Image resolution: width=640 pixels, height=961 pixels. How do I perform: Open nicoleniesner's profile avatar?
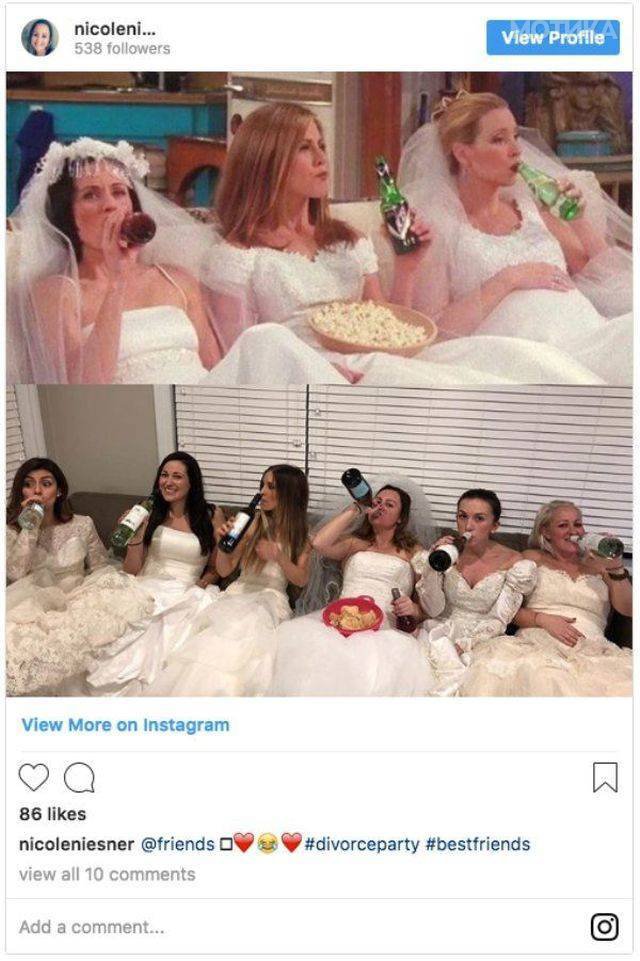(x=40, y=37)
